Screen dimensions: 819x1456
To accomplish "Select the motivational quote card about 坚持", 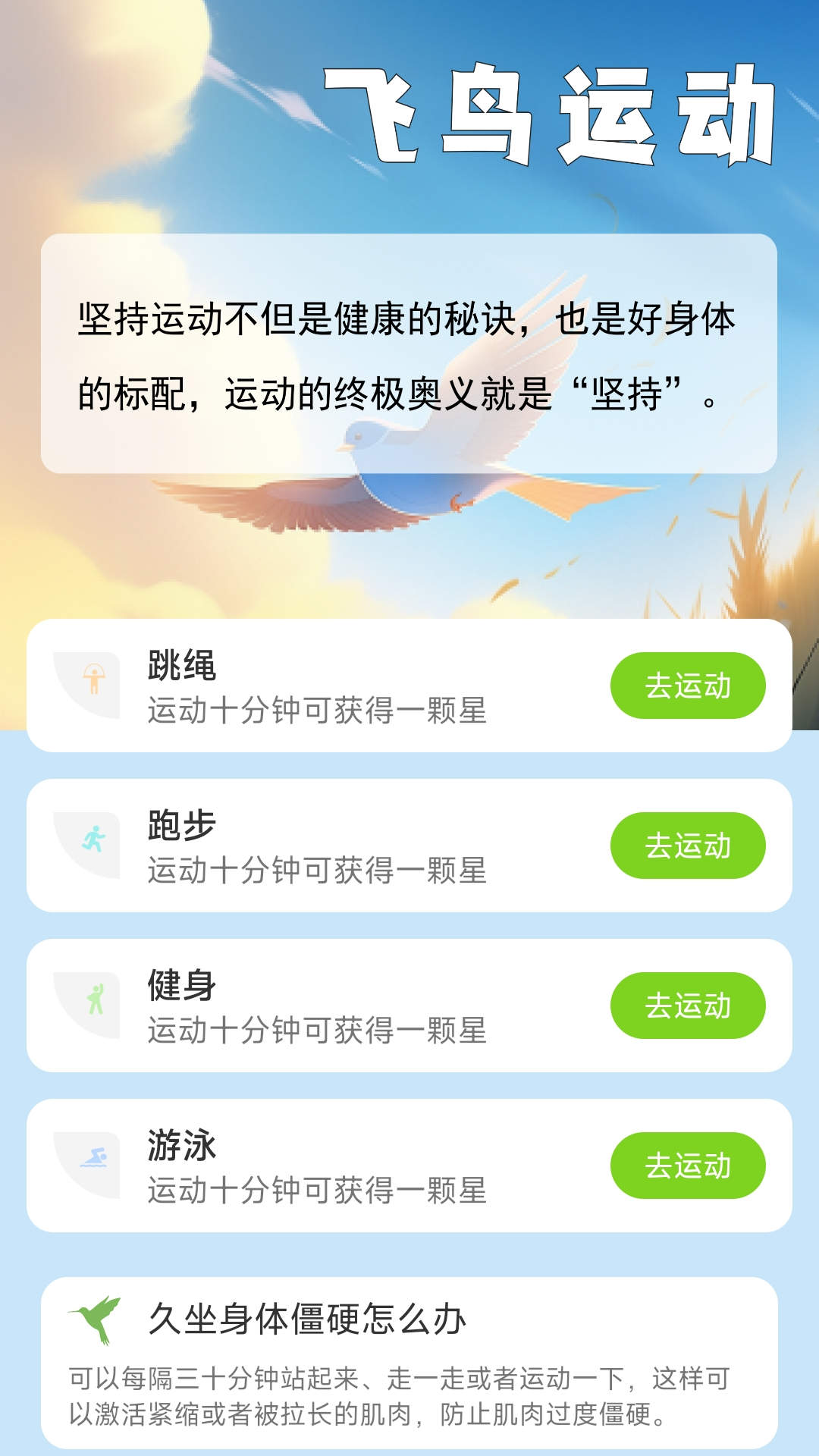I will click(409, 353).
